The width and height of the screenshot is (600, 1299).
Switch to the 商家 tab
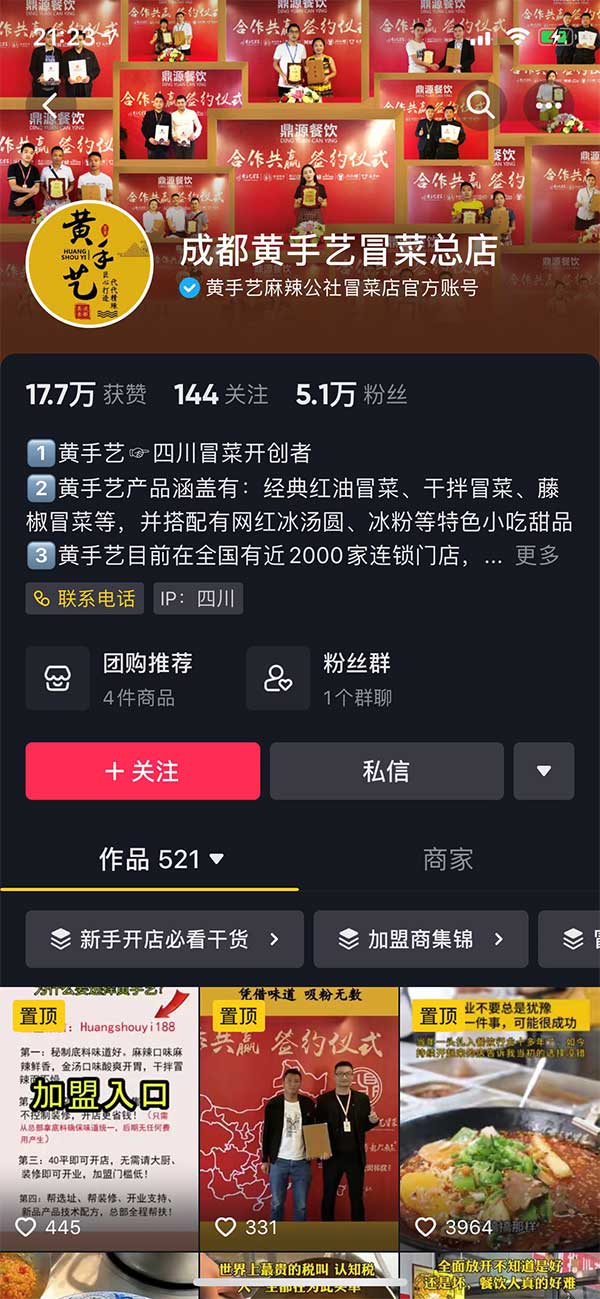click(x=447, y=859)
